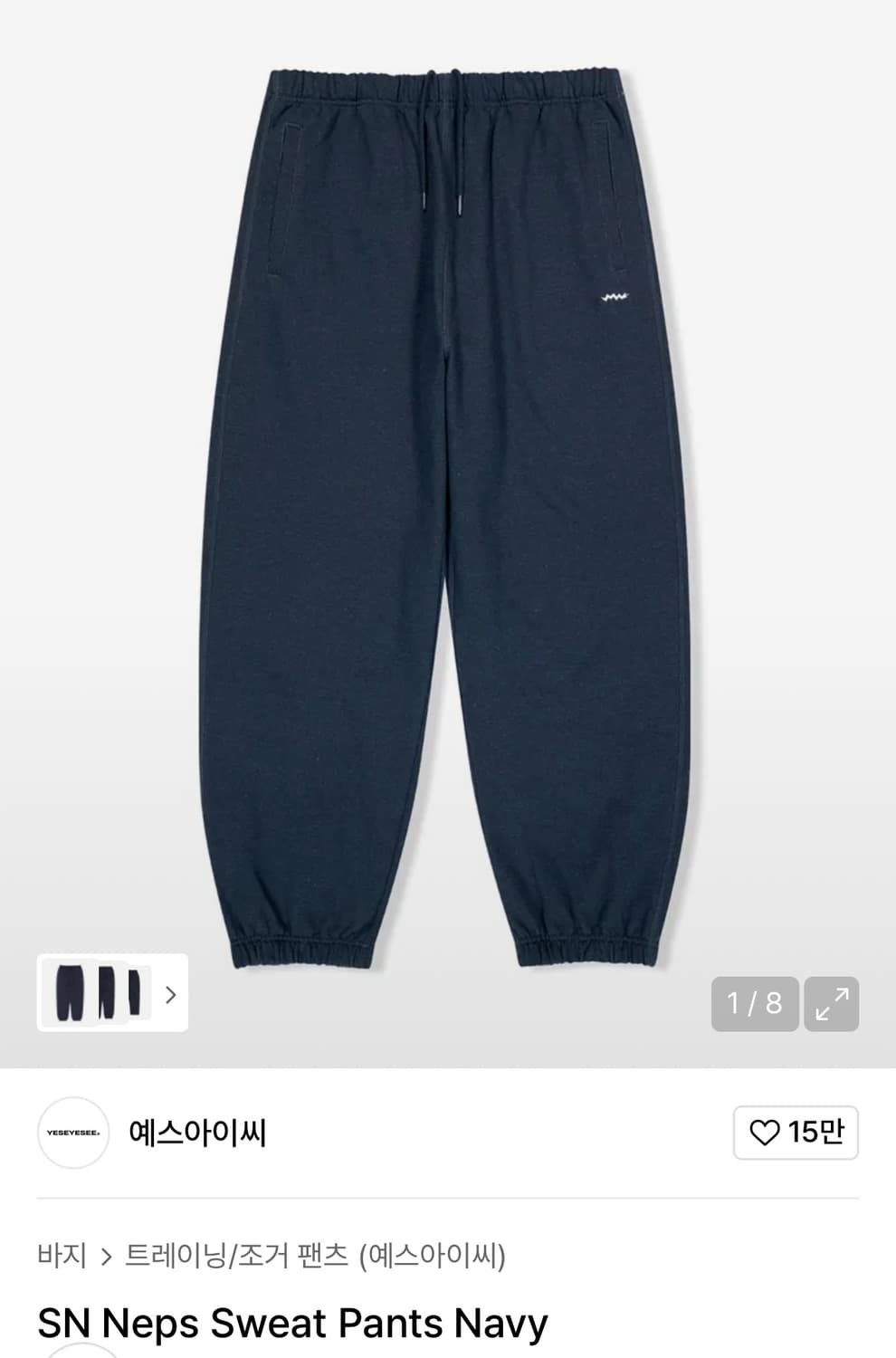The width and height of the screenshot is (896, 1358).
Task: Tap the heart on the like button
Action: click(x=766, y=1132)
